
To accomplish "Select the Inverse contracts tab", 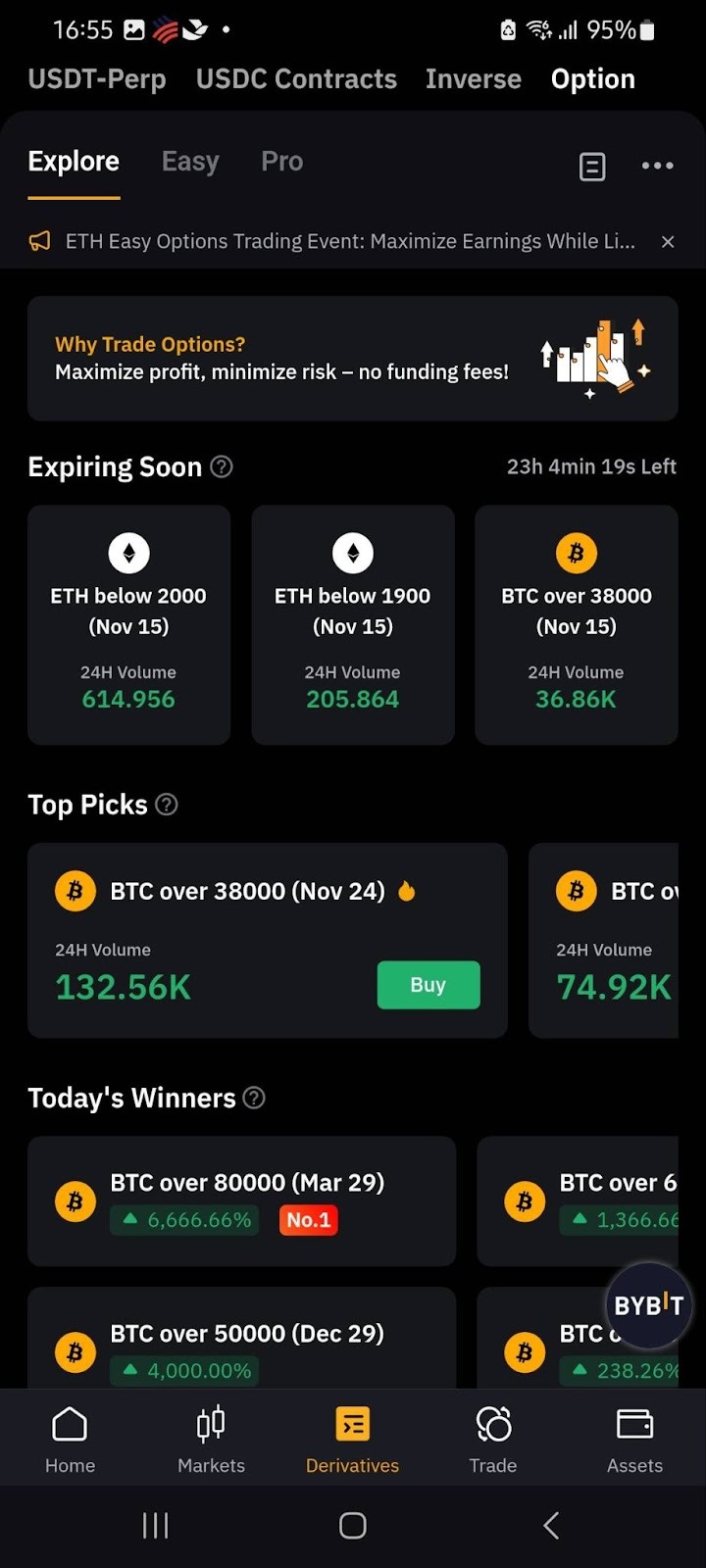I will (474, 79).
